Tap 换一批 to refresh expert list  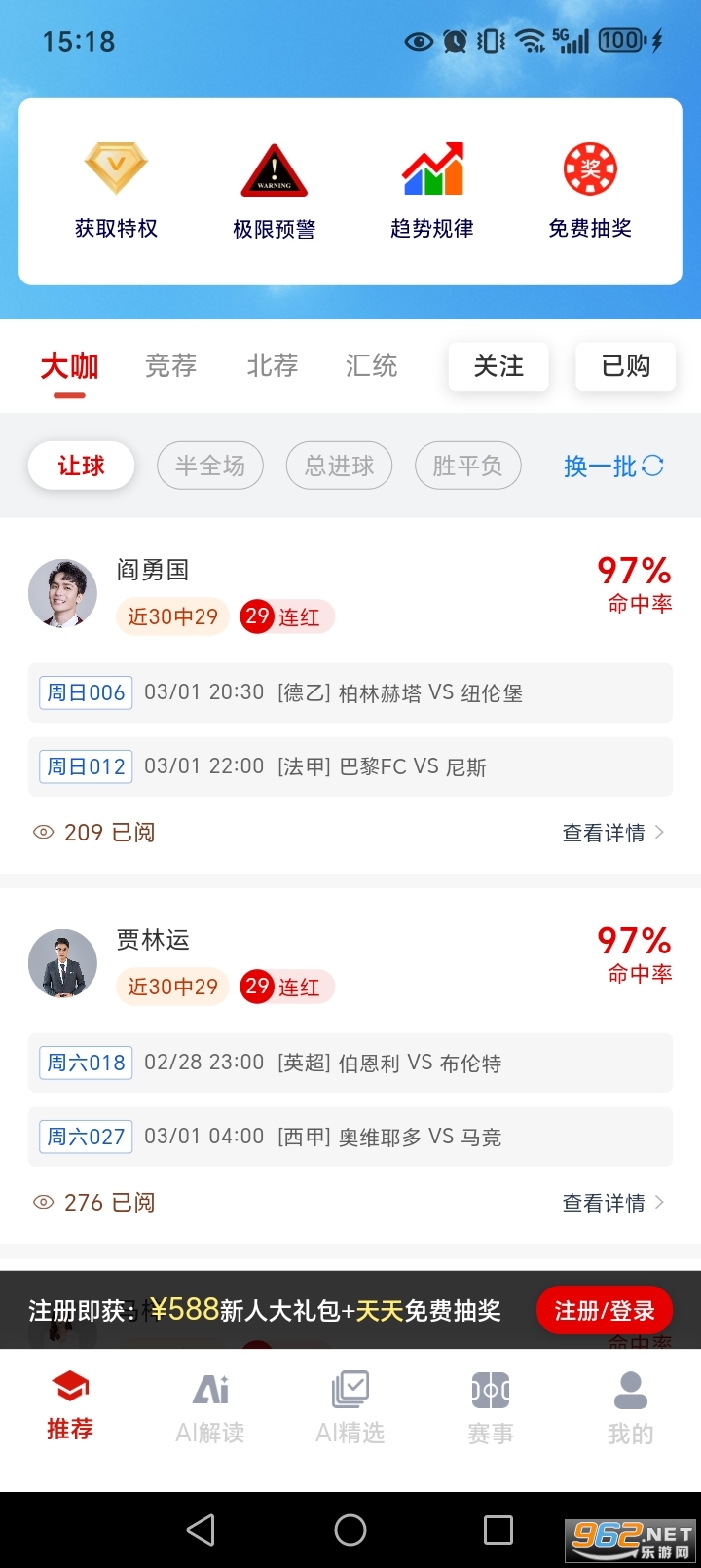coord(612,467)
